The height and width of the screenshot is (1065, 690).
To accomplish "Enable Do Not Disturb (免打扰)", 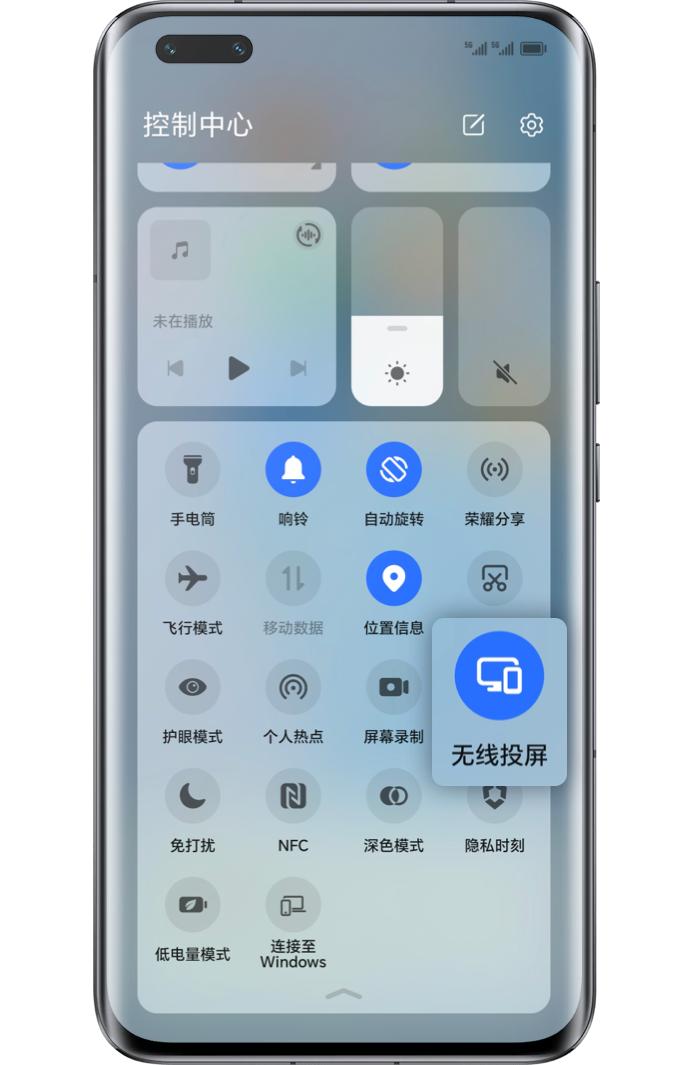I will 192,796.
